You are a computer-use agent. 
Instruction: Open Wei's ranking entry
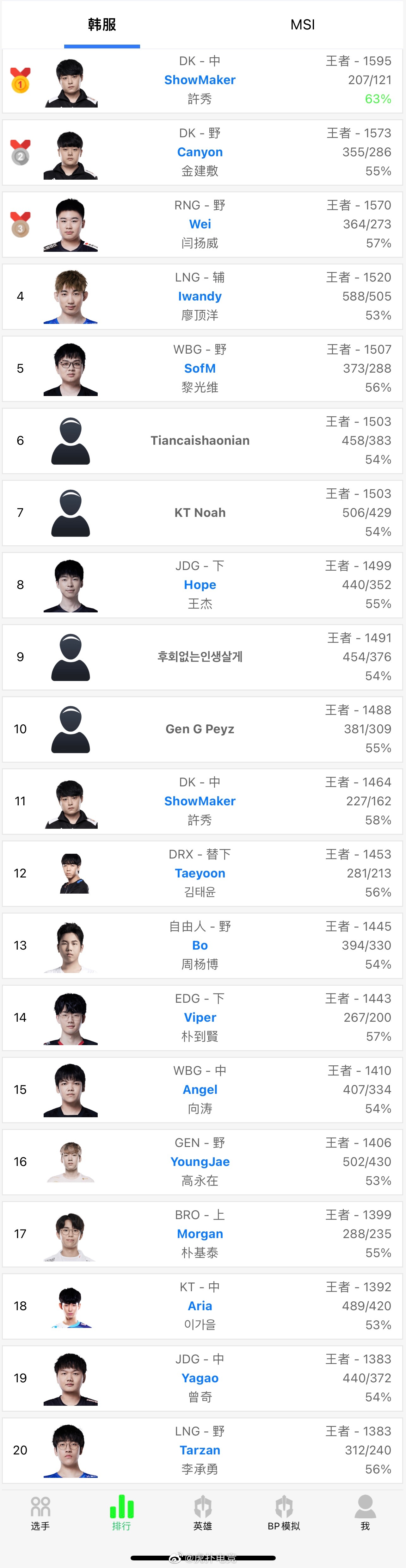pos(200,224)
